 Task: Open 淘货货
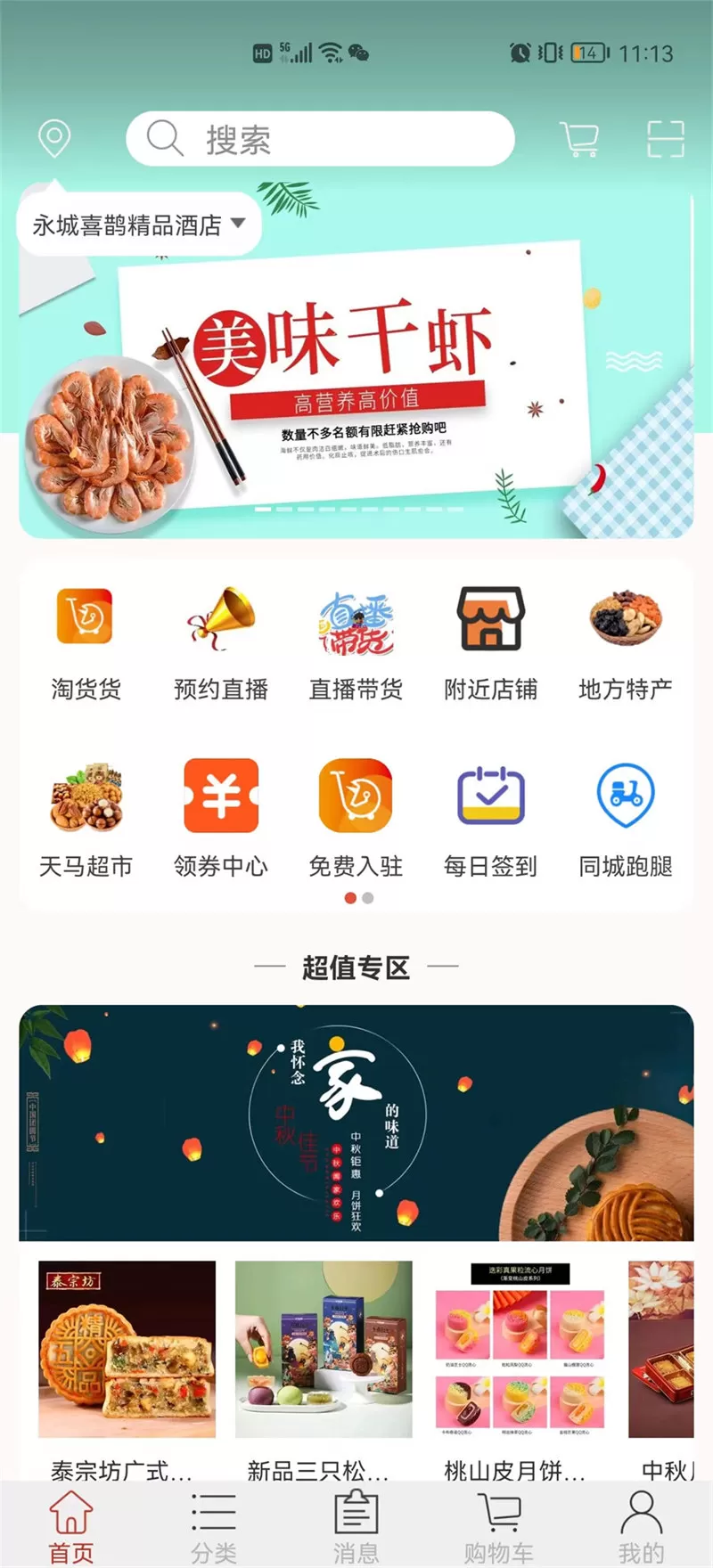pyautogui.click(x=86, y=641)
